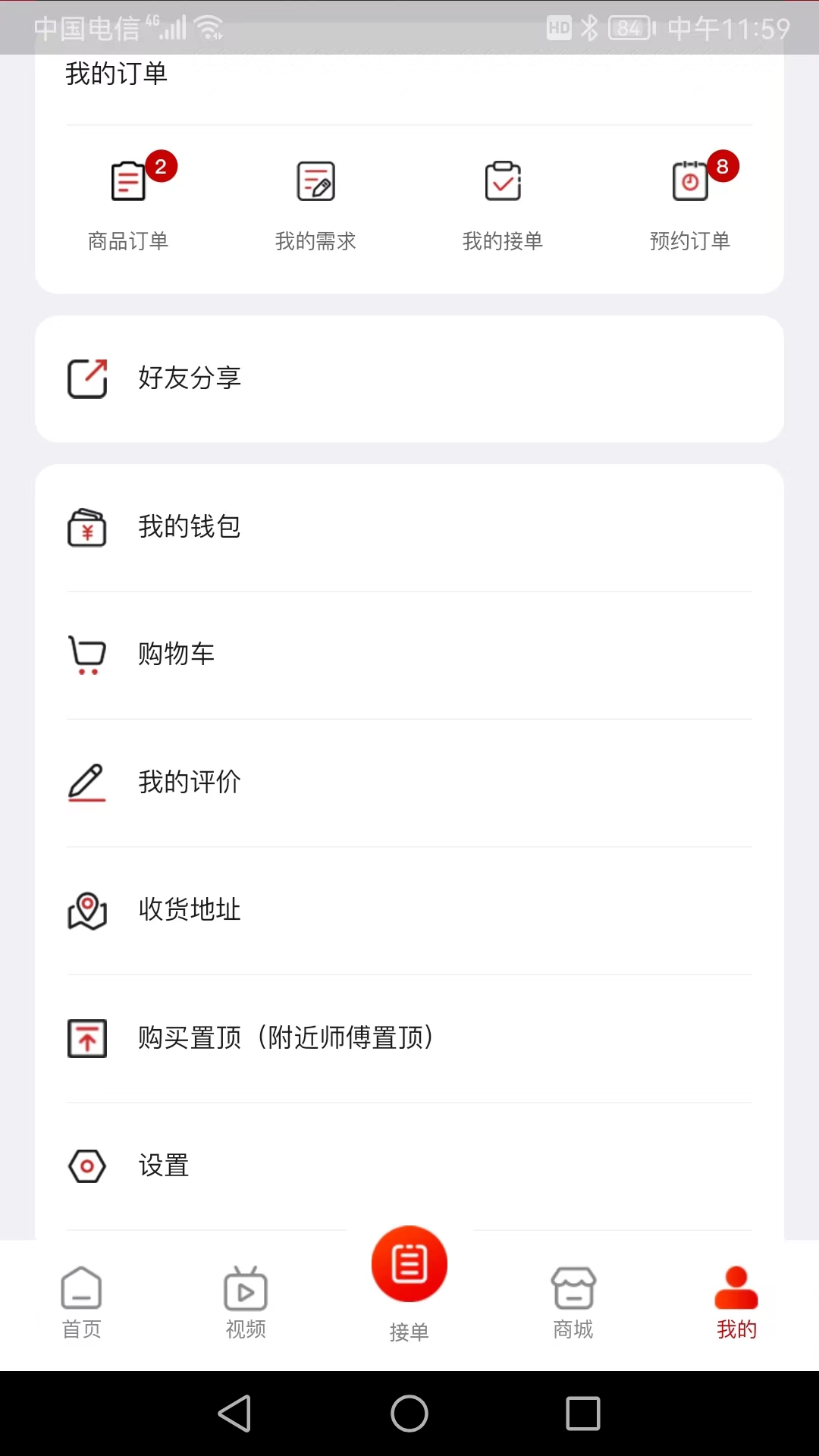Tap the 购买置顶 pin-to-top icon
819x1456 pixels.
pyautogui.click(x=86, y=1038)
